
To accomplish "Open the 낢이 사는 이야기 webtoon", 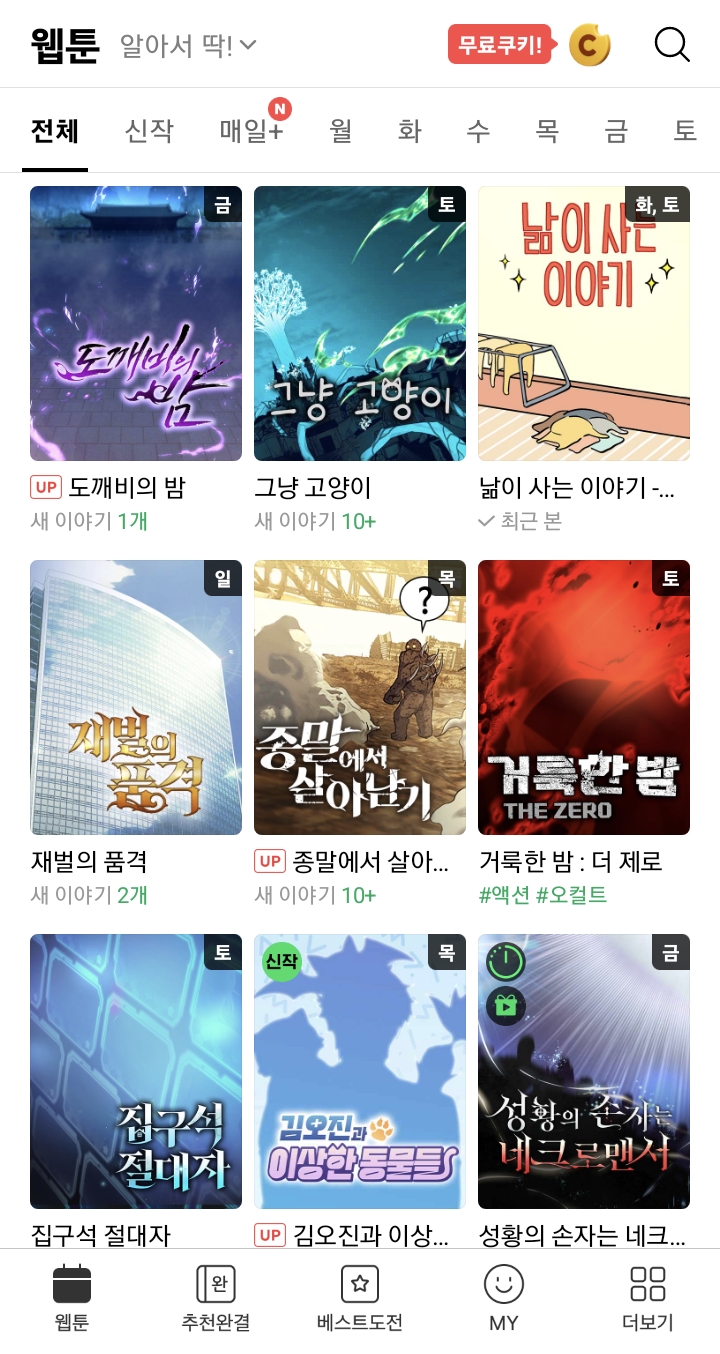I will (x=584, y=324).
